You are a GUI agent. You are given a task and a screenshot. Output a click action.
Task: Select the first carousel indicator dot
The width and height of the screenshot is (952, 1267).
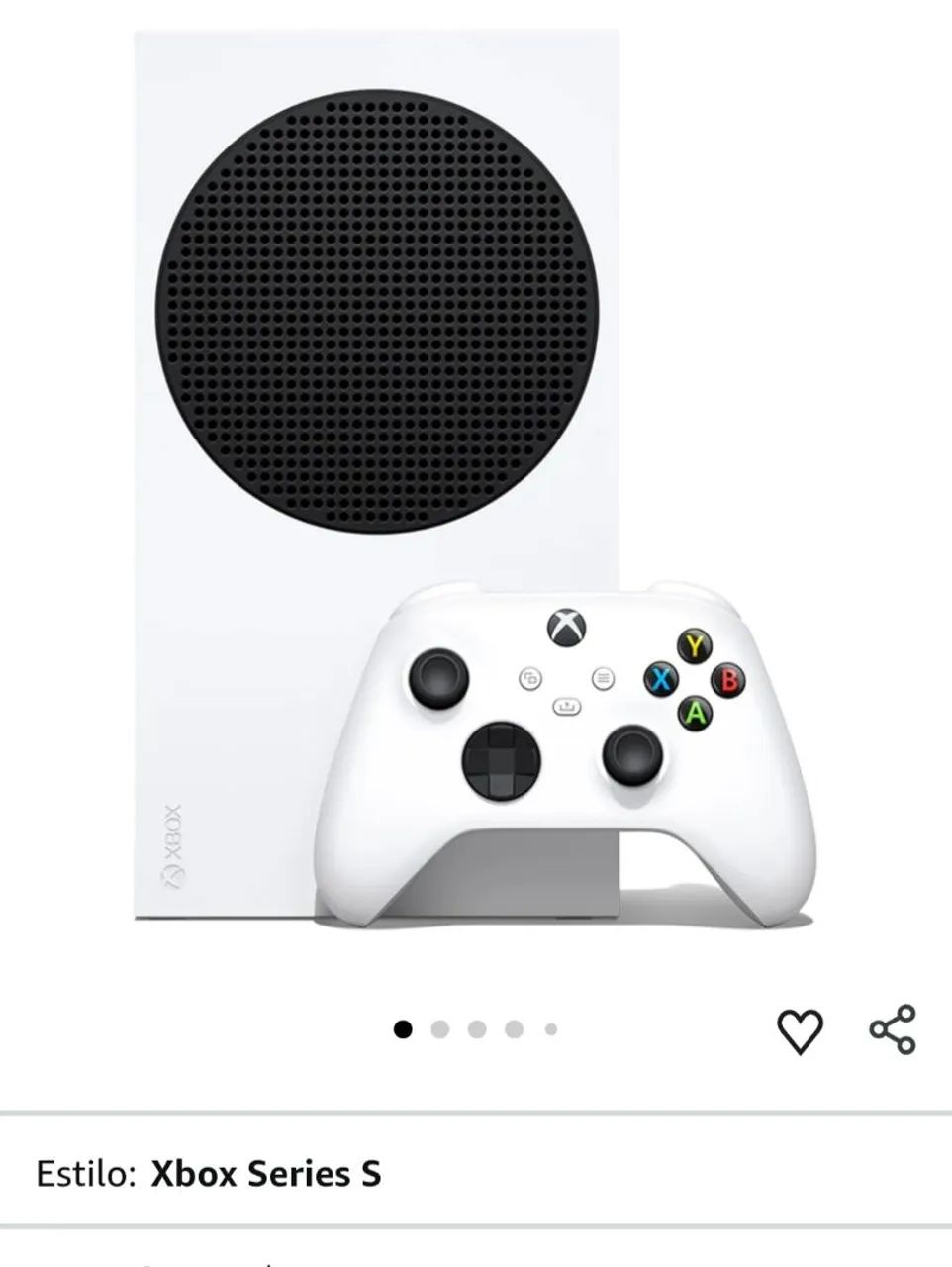403,1027
